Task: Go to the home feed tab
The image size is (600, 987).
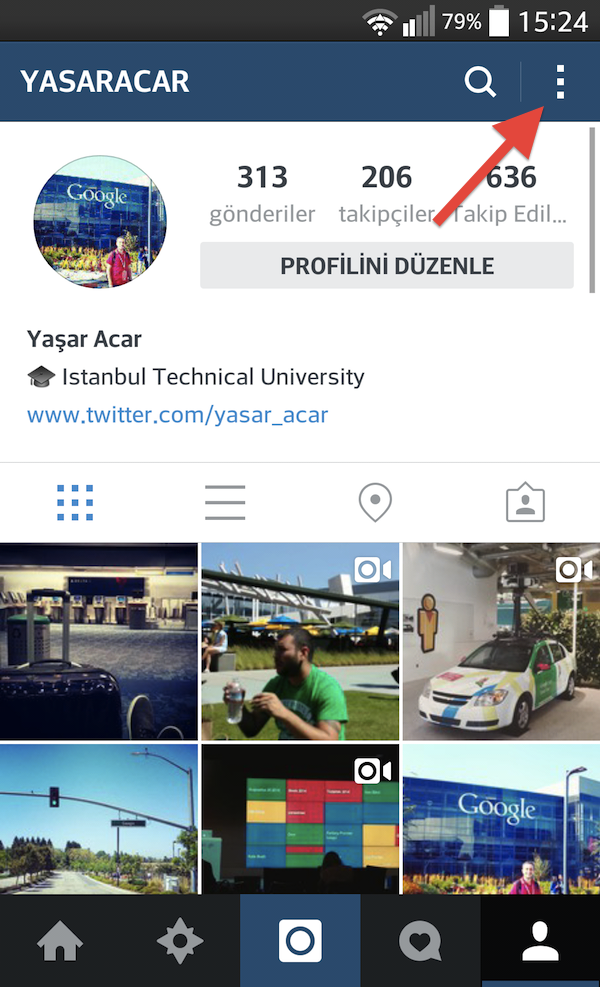Action: coord(60,941)
